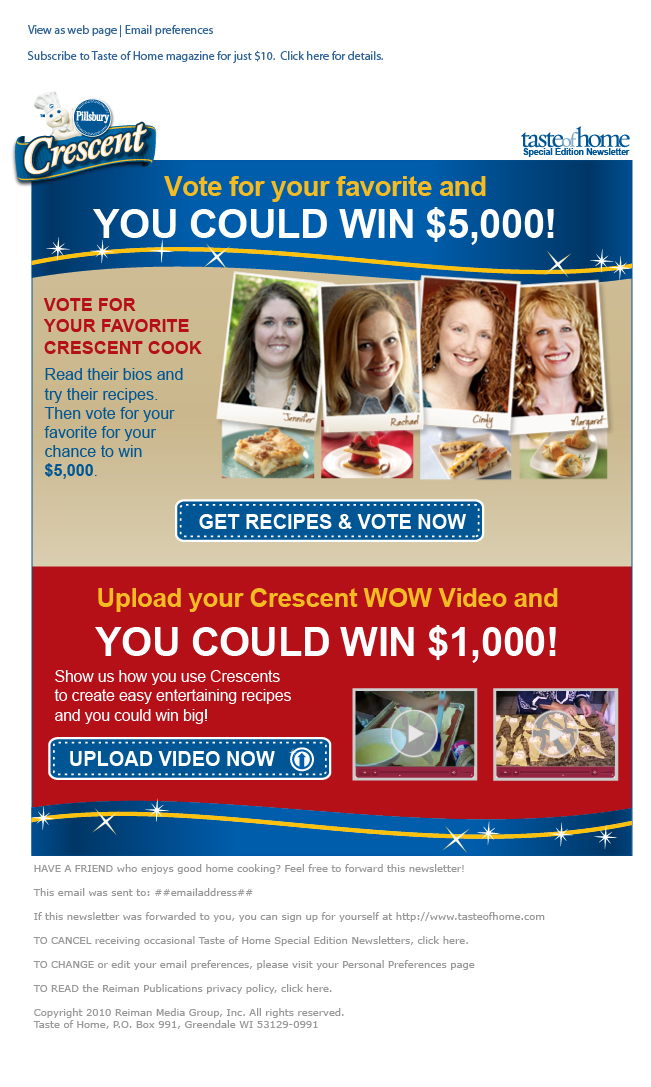Tap the Get Recipes & Vote Now button

(x=331, y=522)
